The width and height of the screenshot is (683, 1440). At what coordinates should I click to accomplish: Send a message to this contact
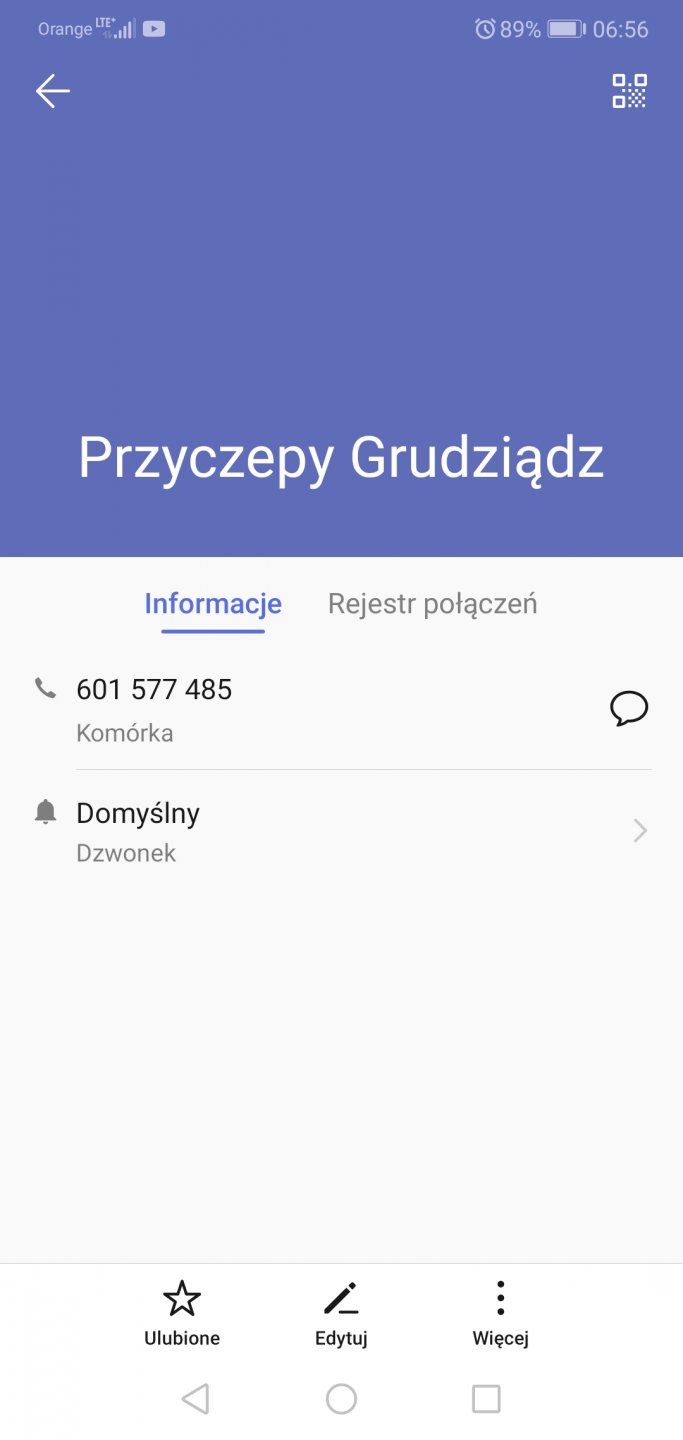(x=628, y=709)
